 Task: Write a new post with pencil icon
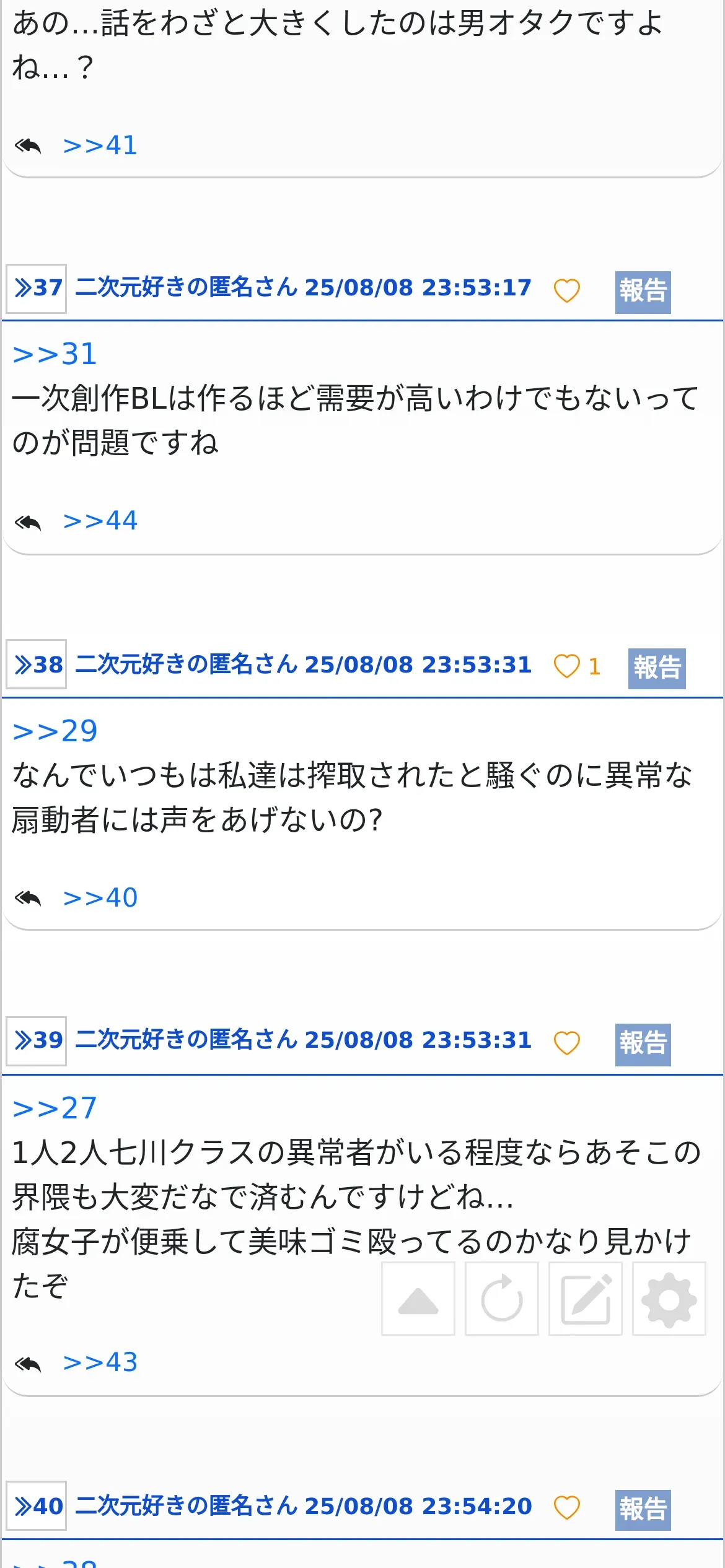(586, 1299)
